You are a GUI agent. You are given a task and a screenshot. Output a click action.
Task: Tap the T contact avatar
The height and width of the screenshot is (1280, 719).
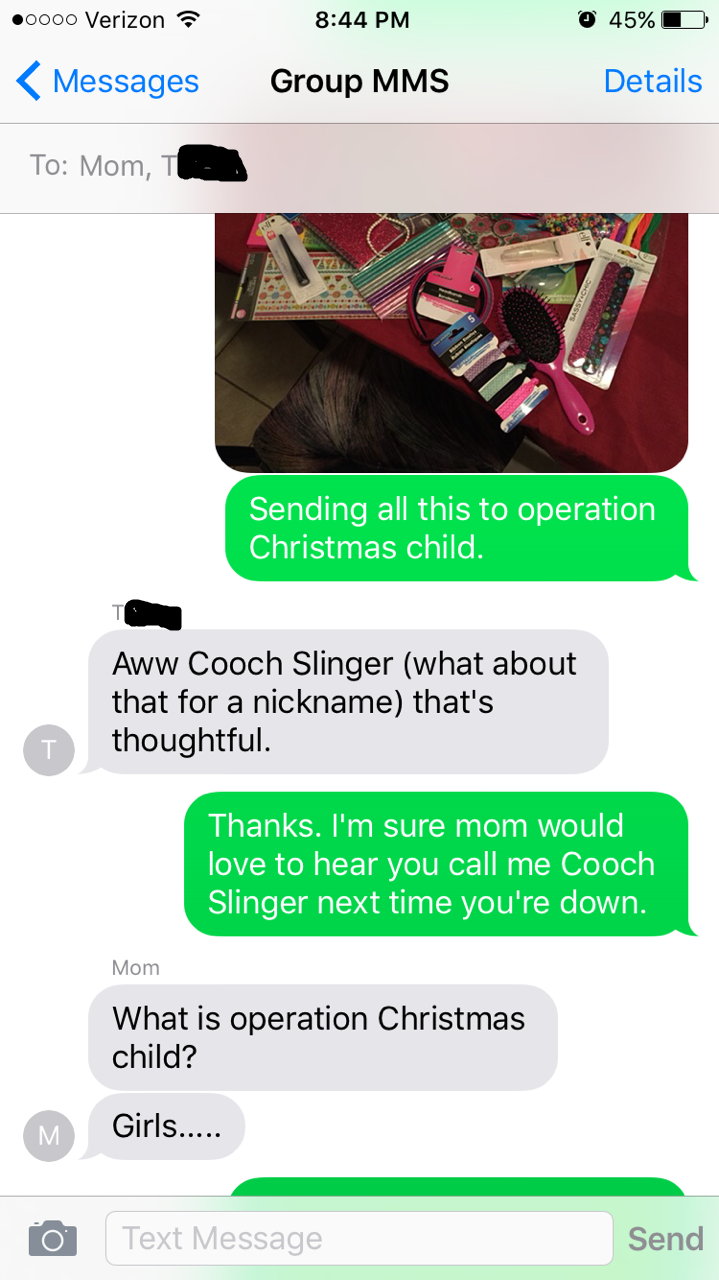click(x=49, y=750)
